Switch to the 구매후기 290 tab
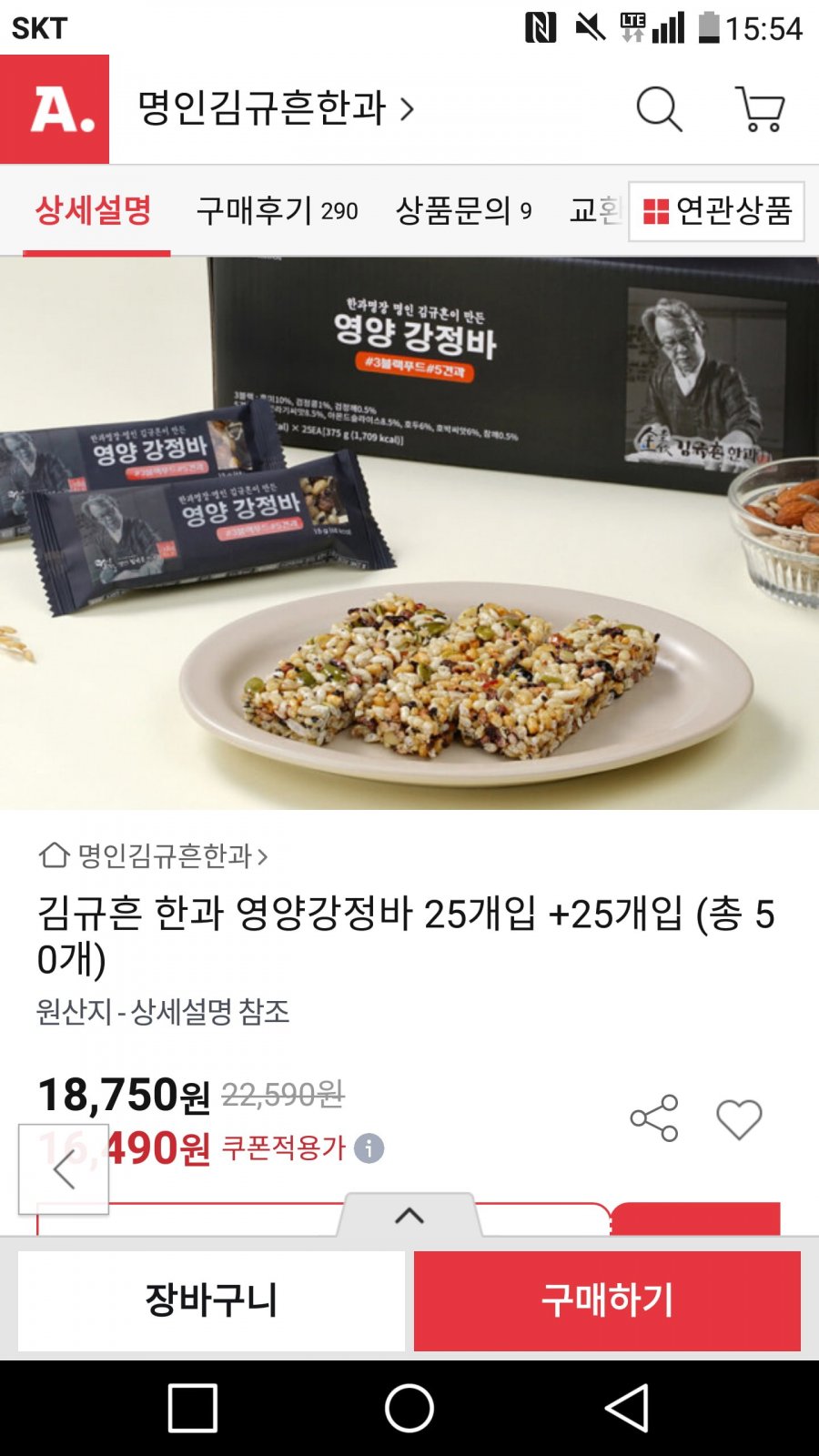 pos(278,210)
